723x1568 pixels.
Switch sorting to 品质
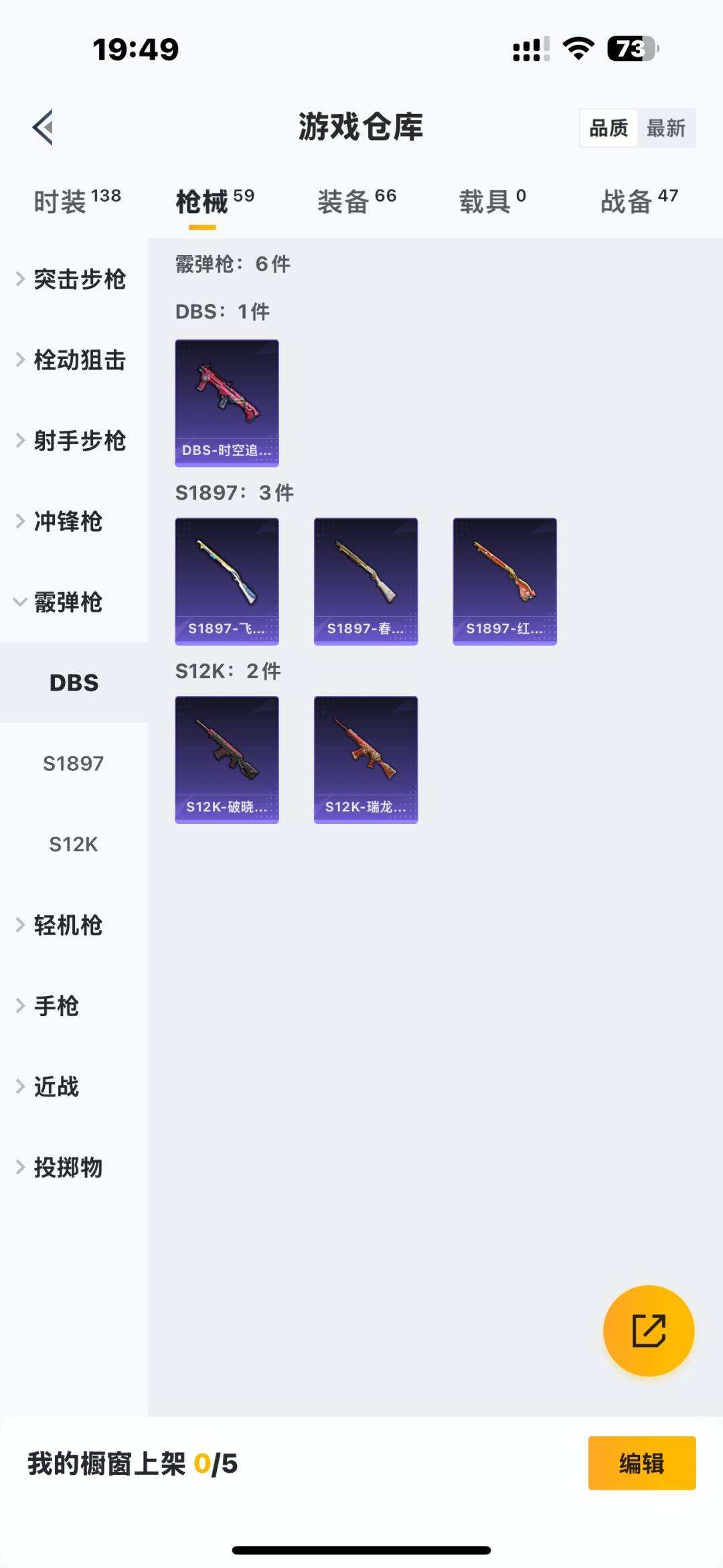tap(610, 127)
